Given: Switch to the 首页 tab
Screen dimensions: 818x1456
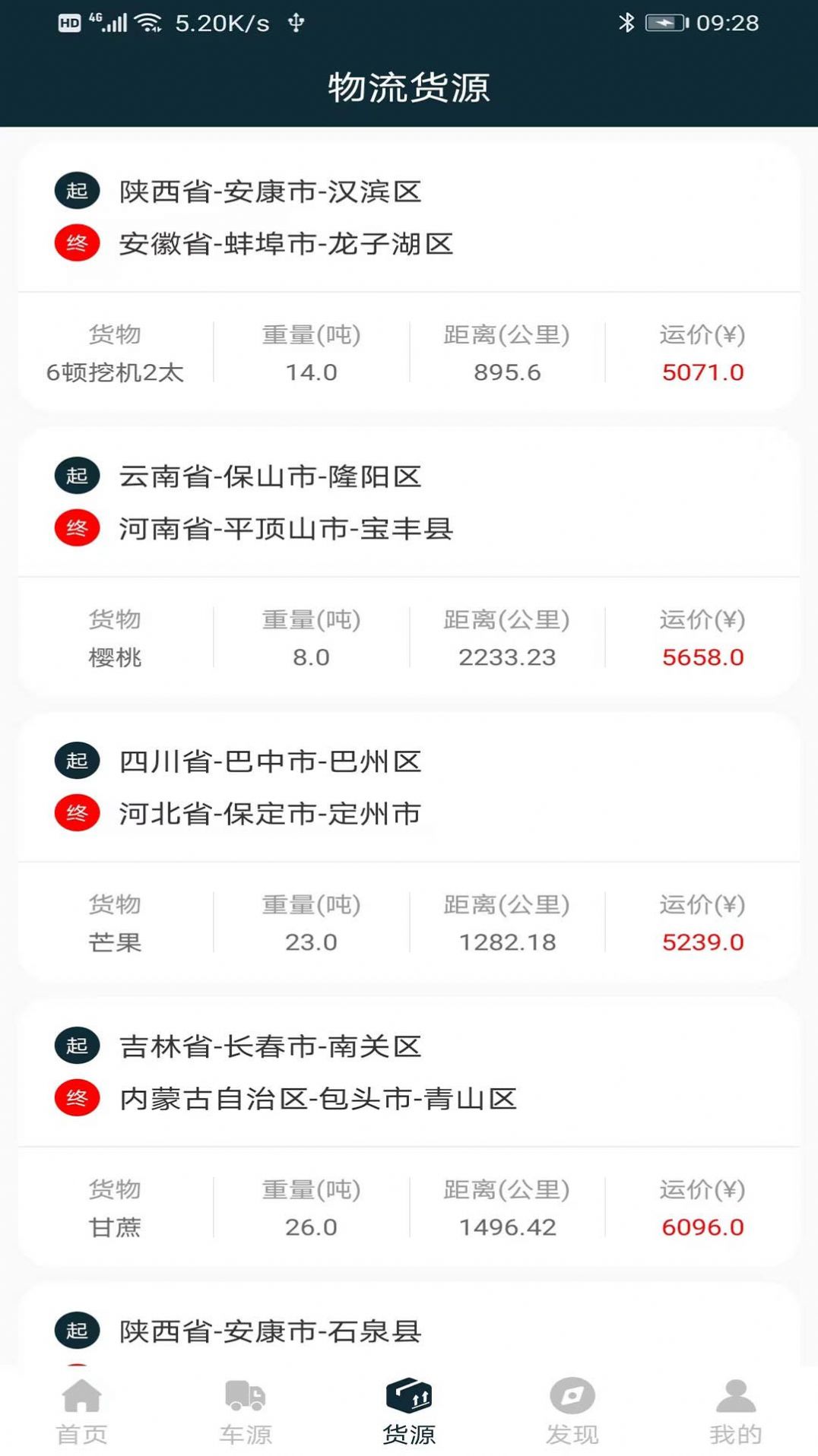Looking at the screenshot, I should point(81,1410).
